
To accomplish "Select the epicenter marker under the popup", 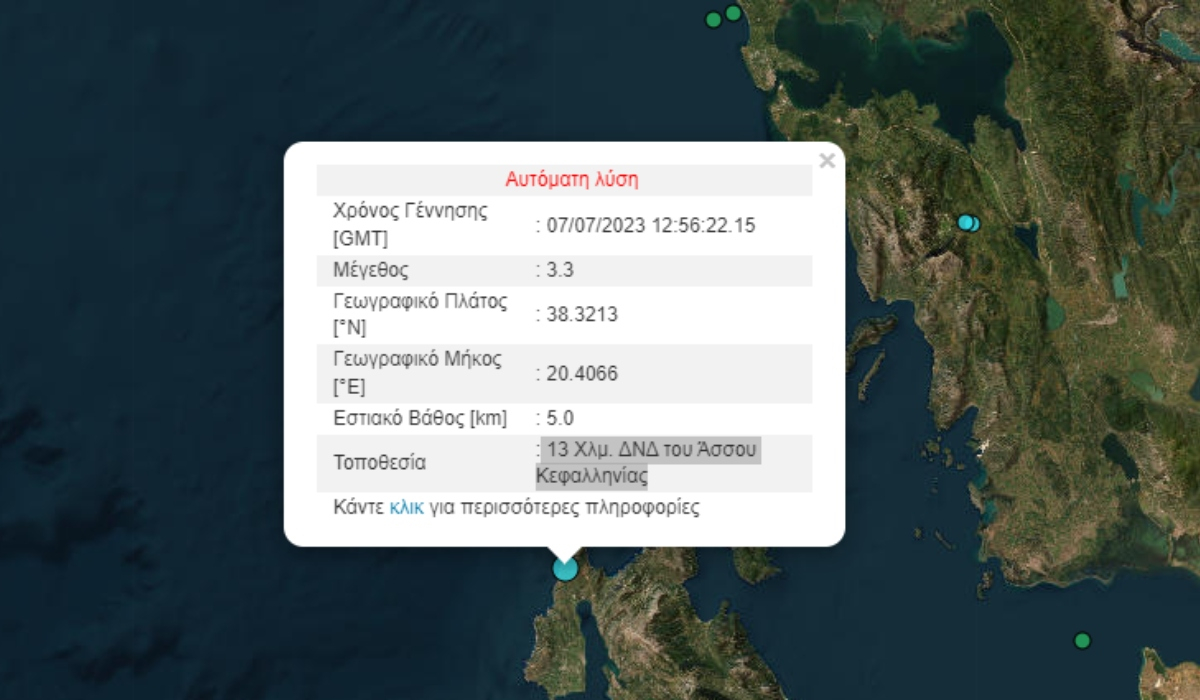I will pyautogui.click(x=565, y=569).
